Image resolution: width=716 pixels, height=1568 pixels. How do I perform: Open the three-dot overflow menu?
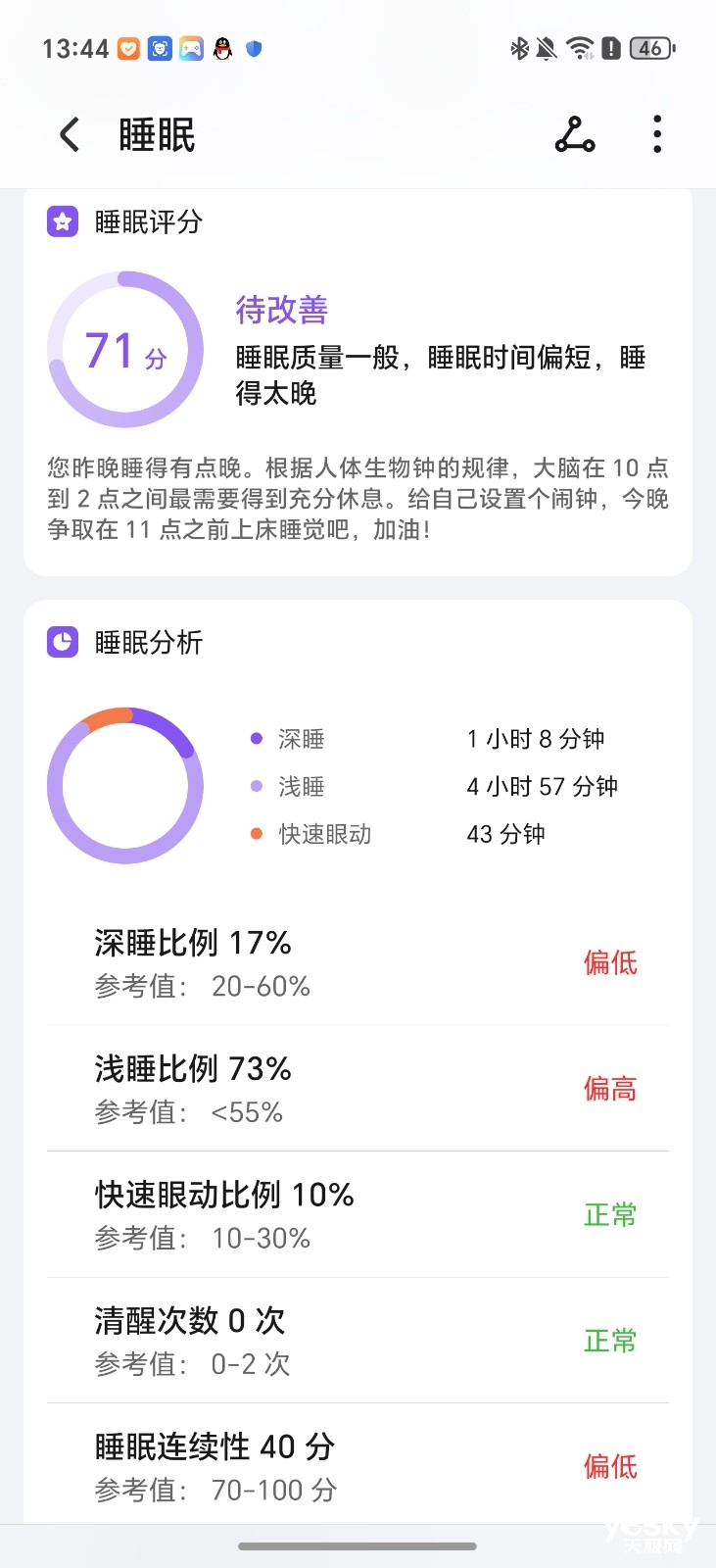[657, 135]
